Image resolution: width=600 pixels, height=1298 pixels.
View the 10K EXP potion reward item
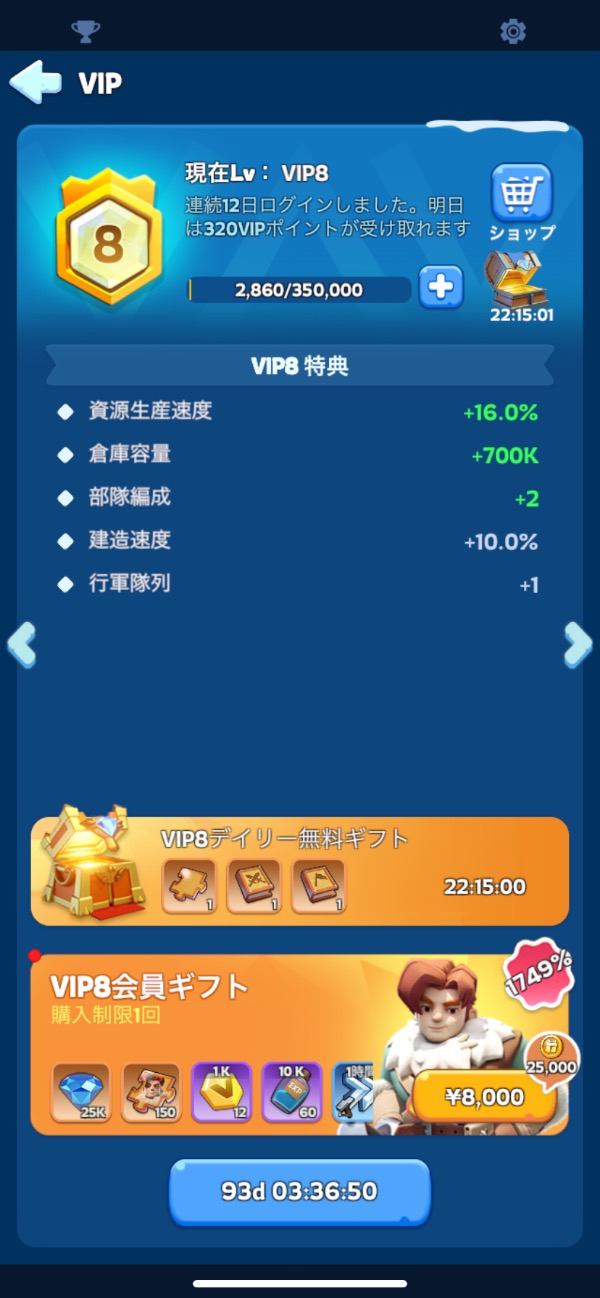point(292,1092)
